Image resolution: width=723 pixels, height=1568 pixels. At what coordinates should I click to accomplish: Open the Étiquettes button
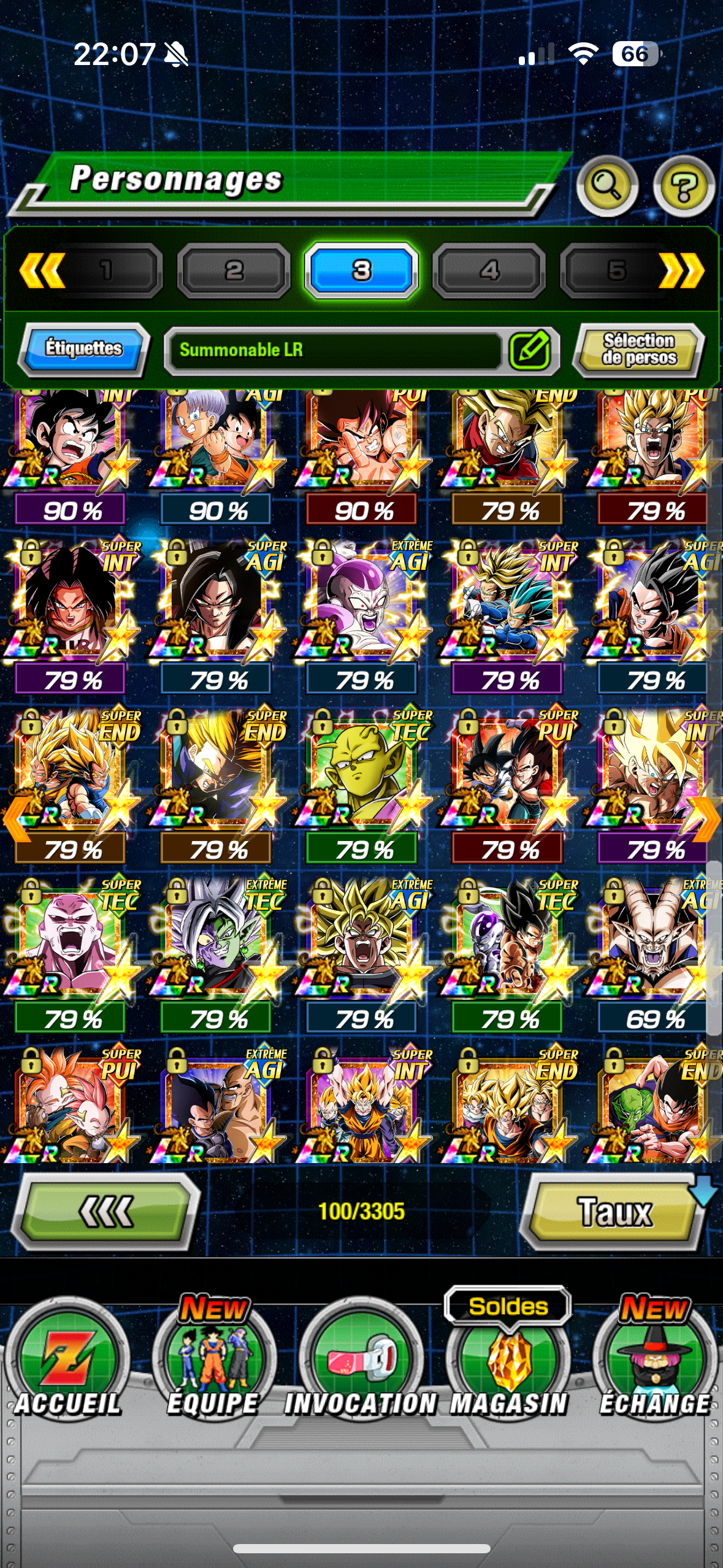coord(84,348)
